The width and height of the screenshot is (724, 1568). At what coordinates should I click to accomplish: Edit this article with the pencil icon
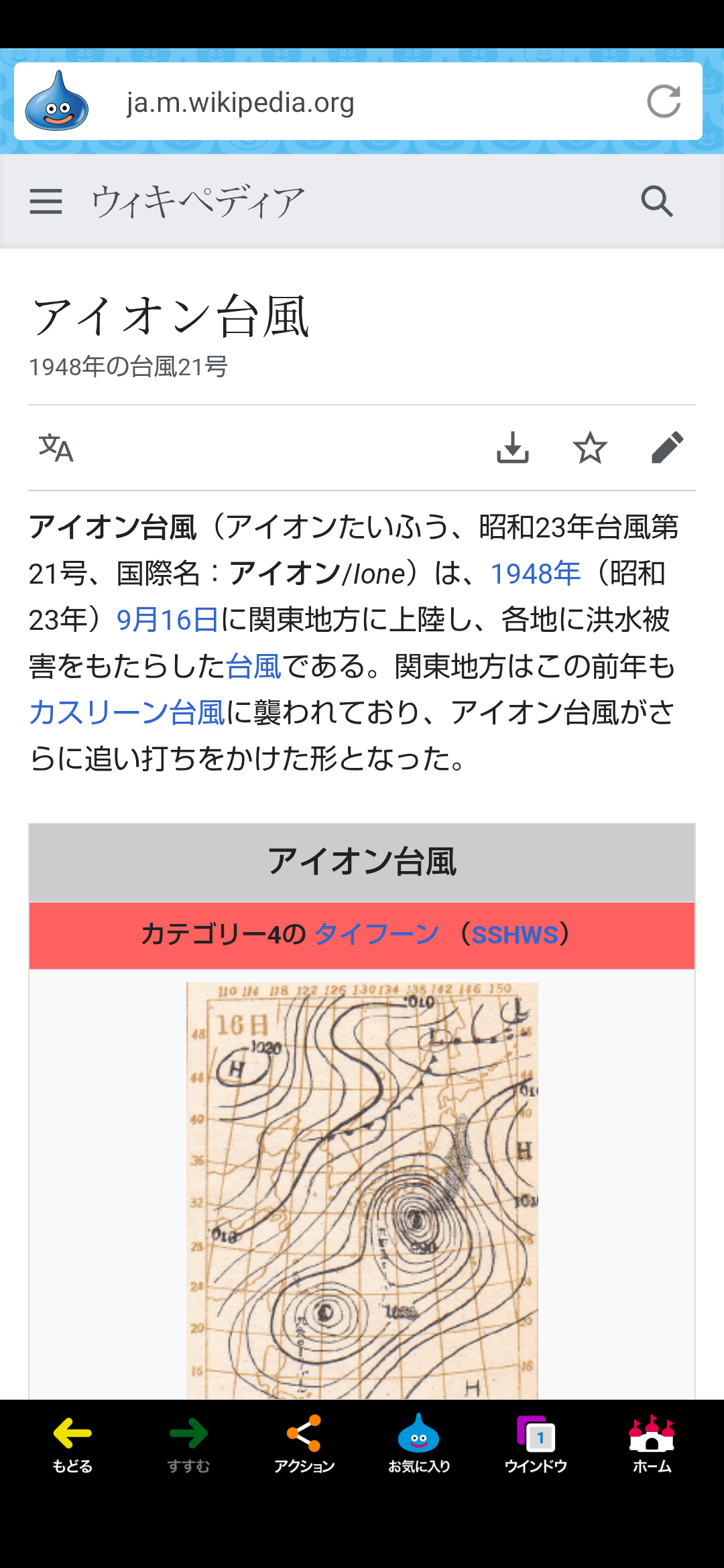coord(667,448)
